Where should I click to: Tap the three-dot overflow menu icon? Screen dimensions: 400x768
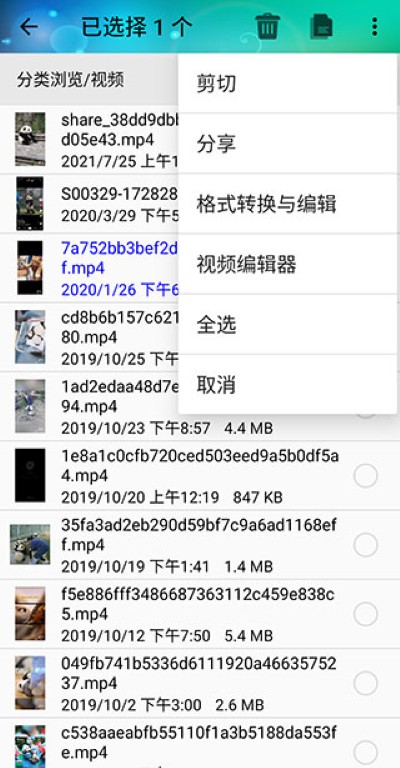pos(375,26)
